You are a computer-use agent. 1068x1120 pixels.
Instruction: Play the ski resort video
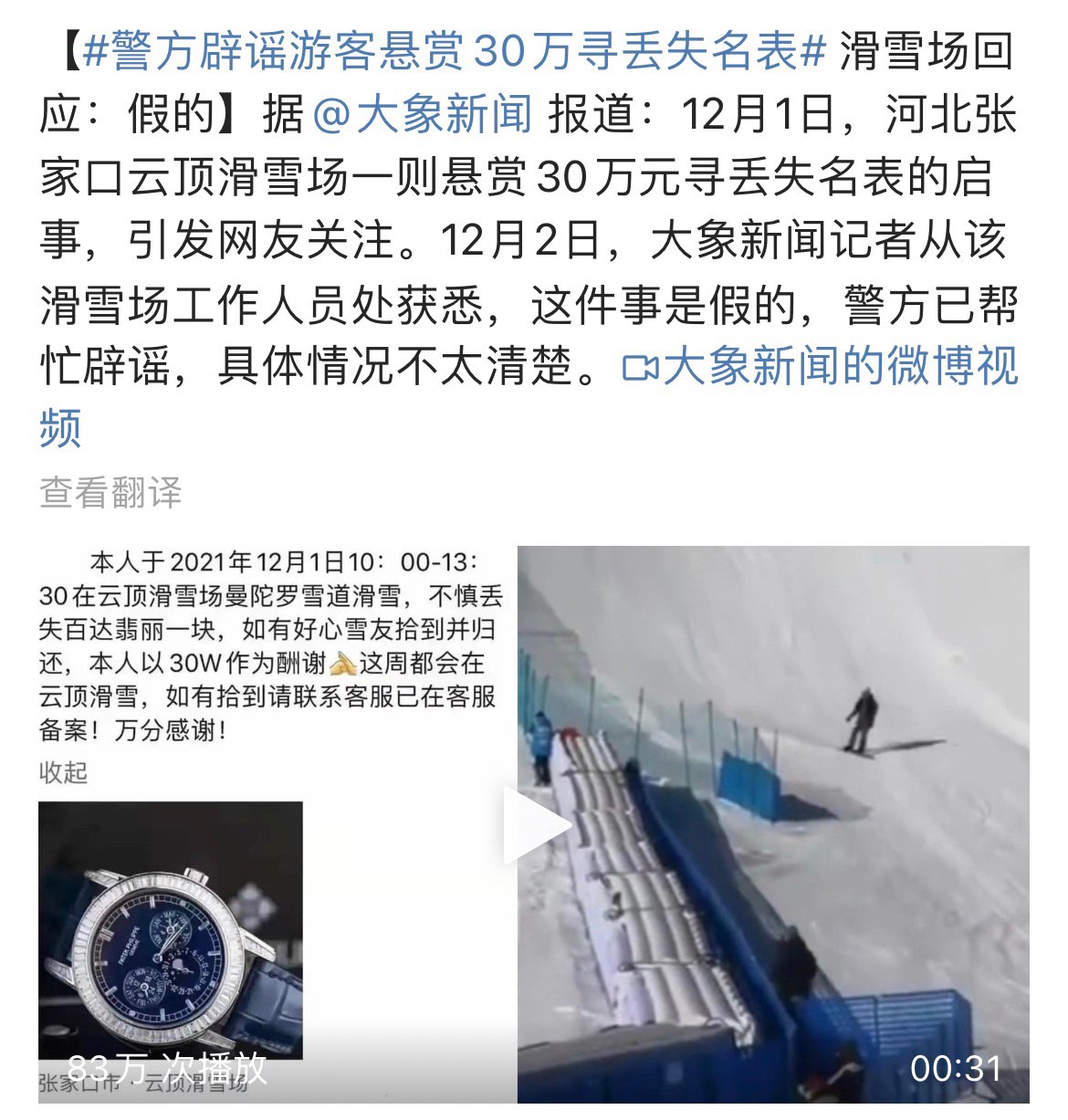pyautogui.click(x=539, y=825)
